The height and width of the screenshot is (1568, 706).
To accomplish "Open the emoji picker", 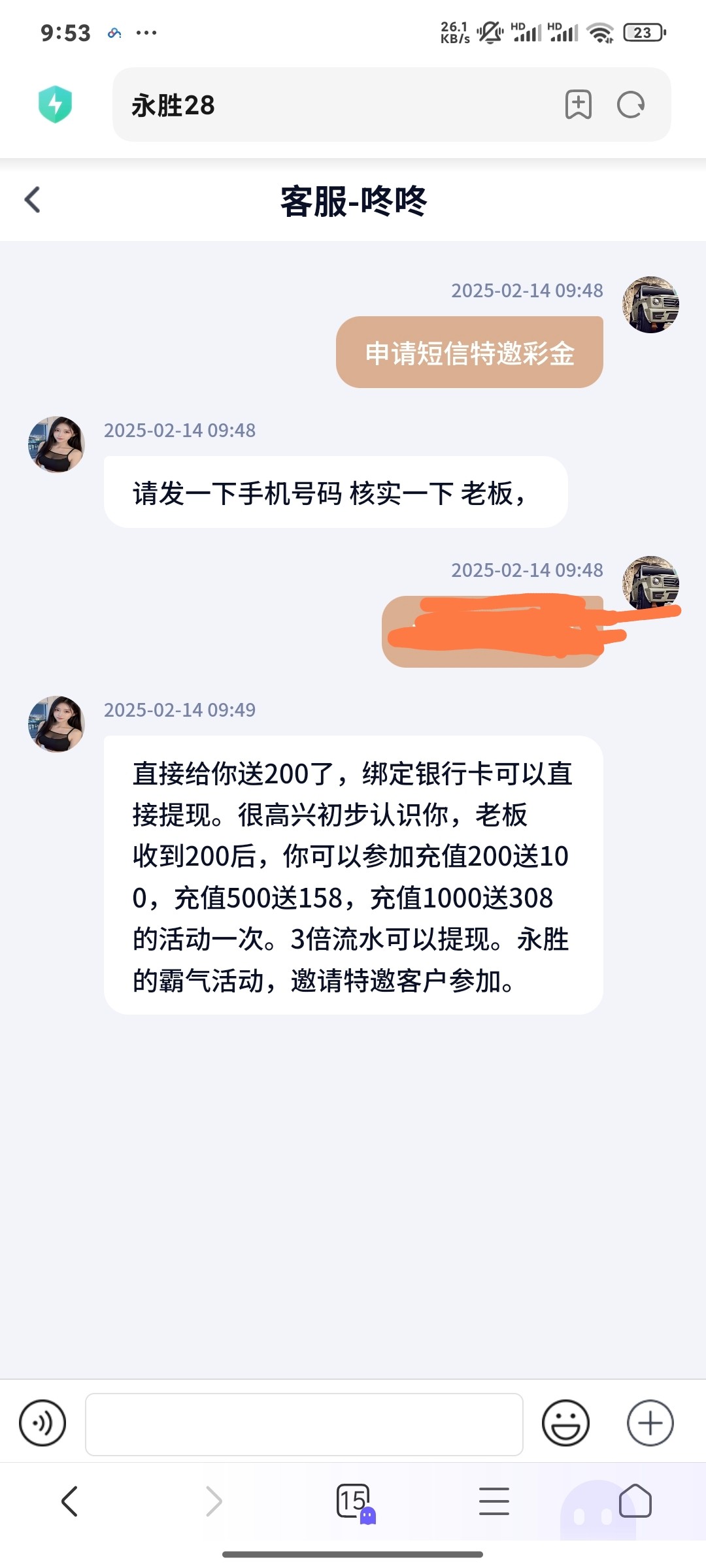I will pyautogui.click(x=565, y=1423).
